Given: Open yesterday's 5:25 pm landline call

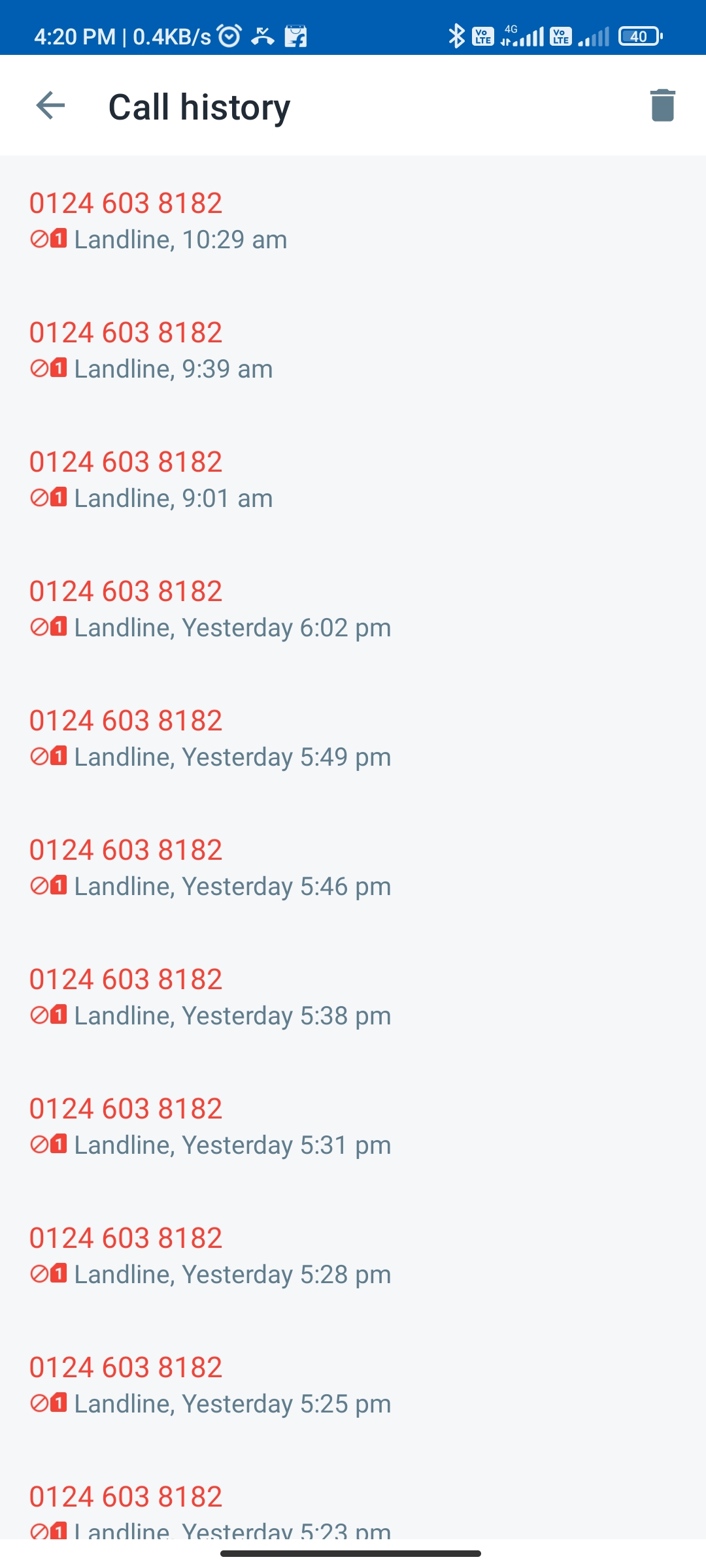Looking at the screenshot, I should click(x=353, y=1385).
